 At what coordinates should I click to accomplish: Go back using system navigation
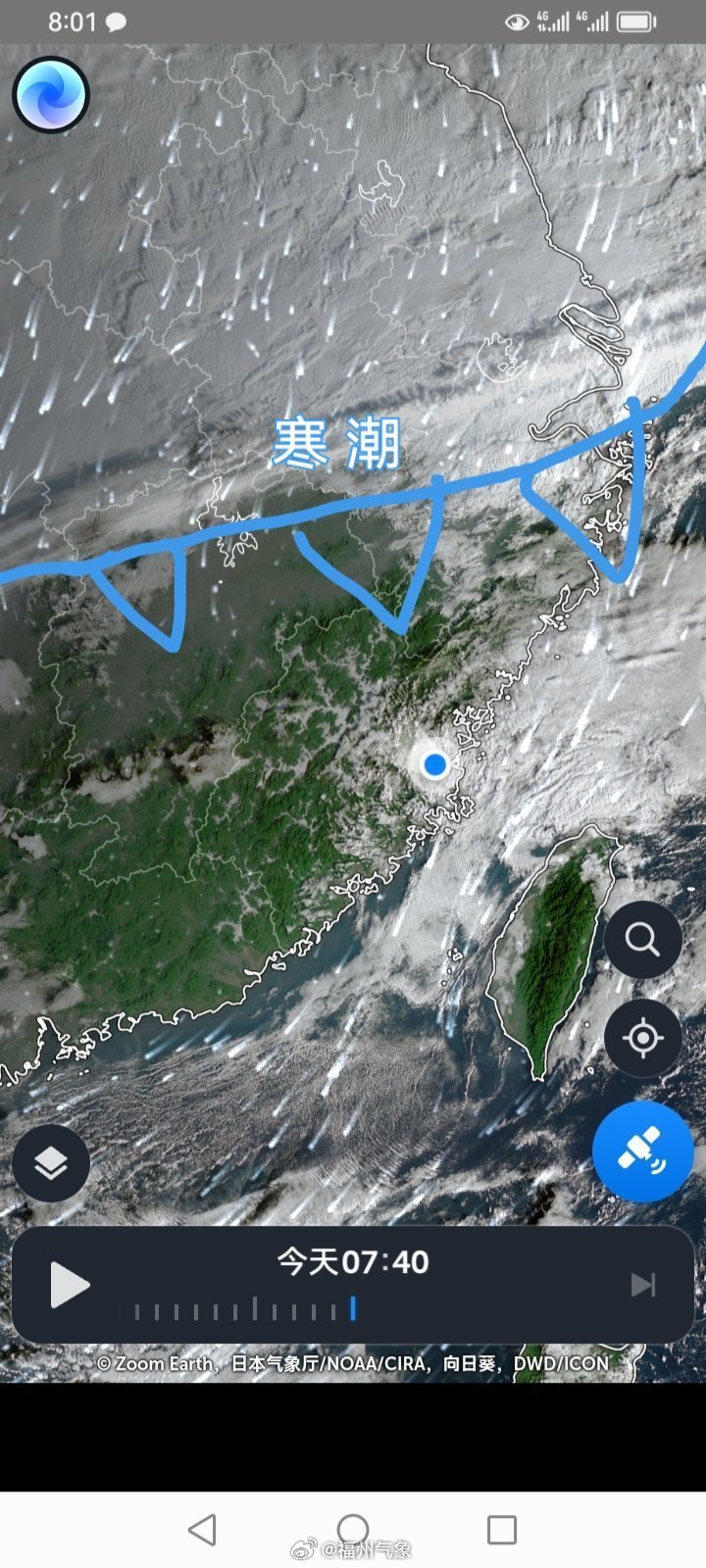click(202, 1529)
